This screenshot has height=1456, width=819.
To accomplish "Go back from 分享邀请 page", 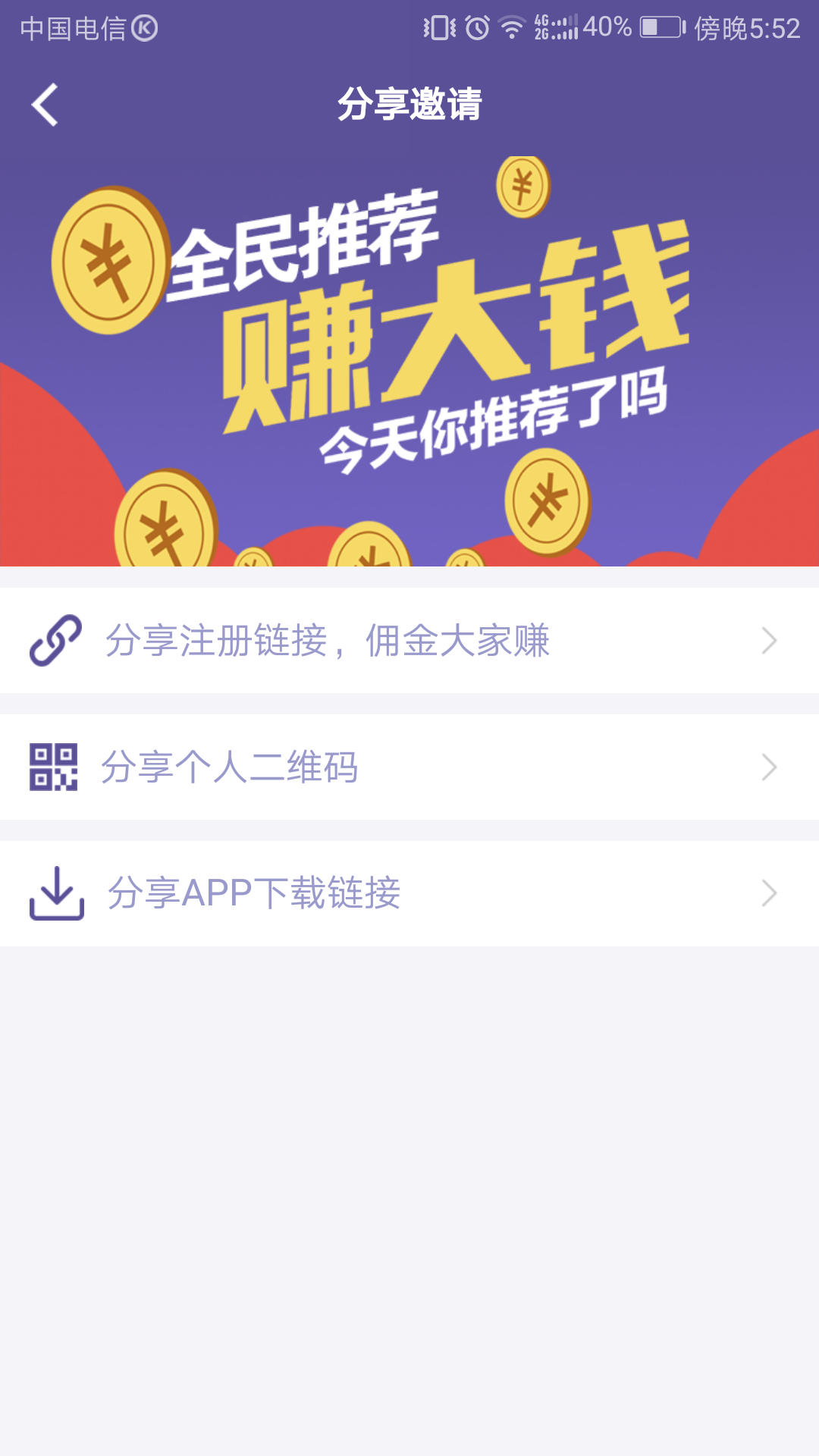I will [x=45, y=105].
